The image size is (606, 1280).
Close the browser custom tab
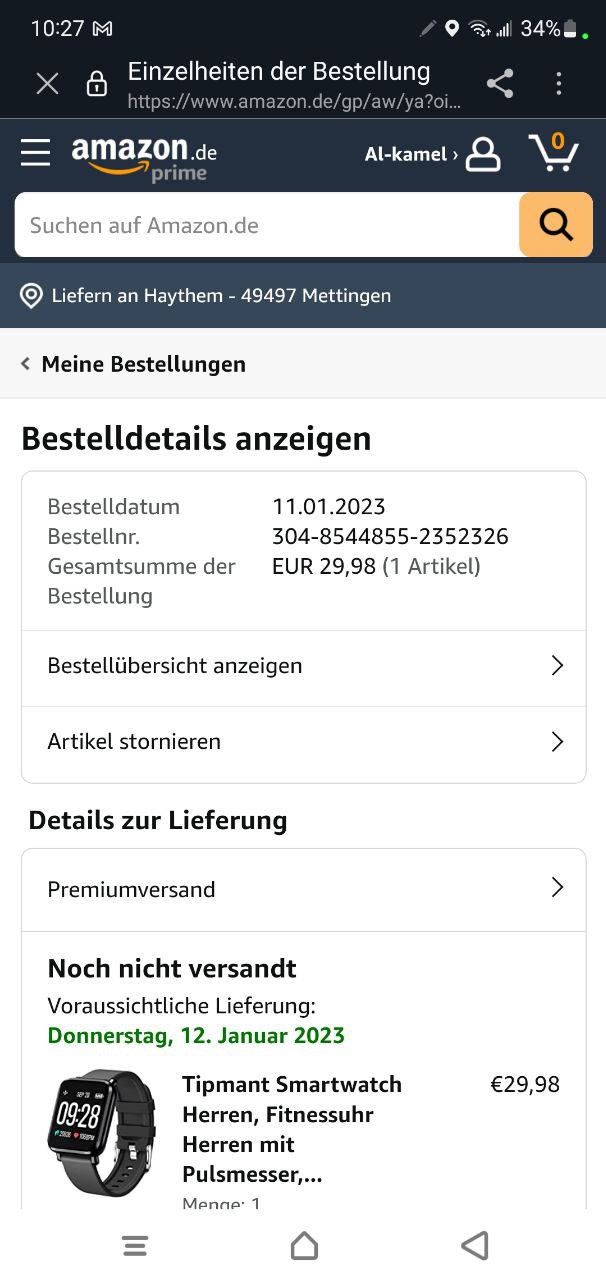(47, 84)
